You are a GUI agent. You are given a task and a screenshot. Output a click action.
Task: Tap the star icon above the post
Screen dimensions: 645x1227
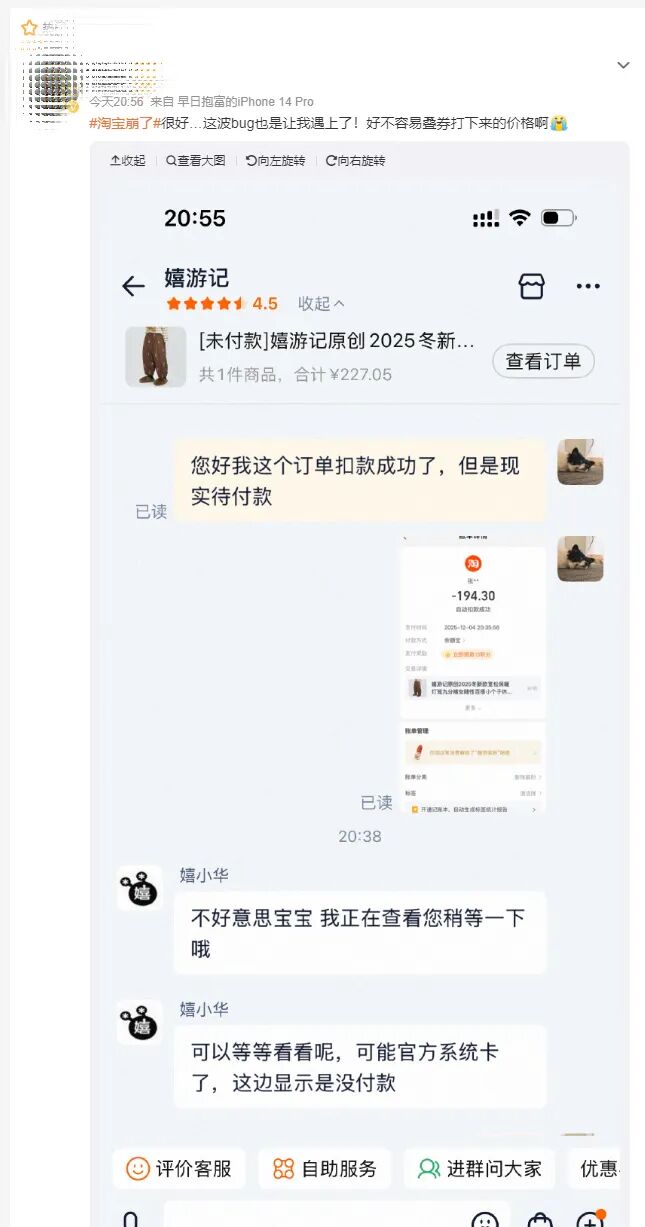pos(29,28)
